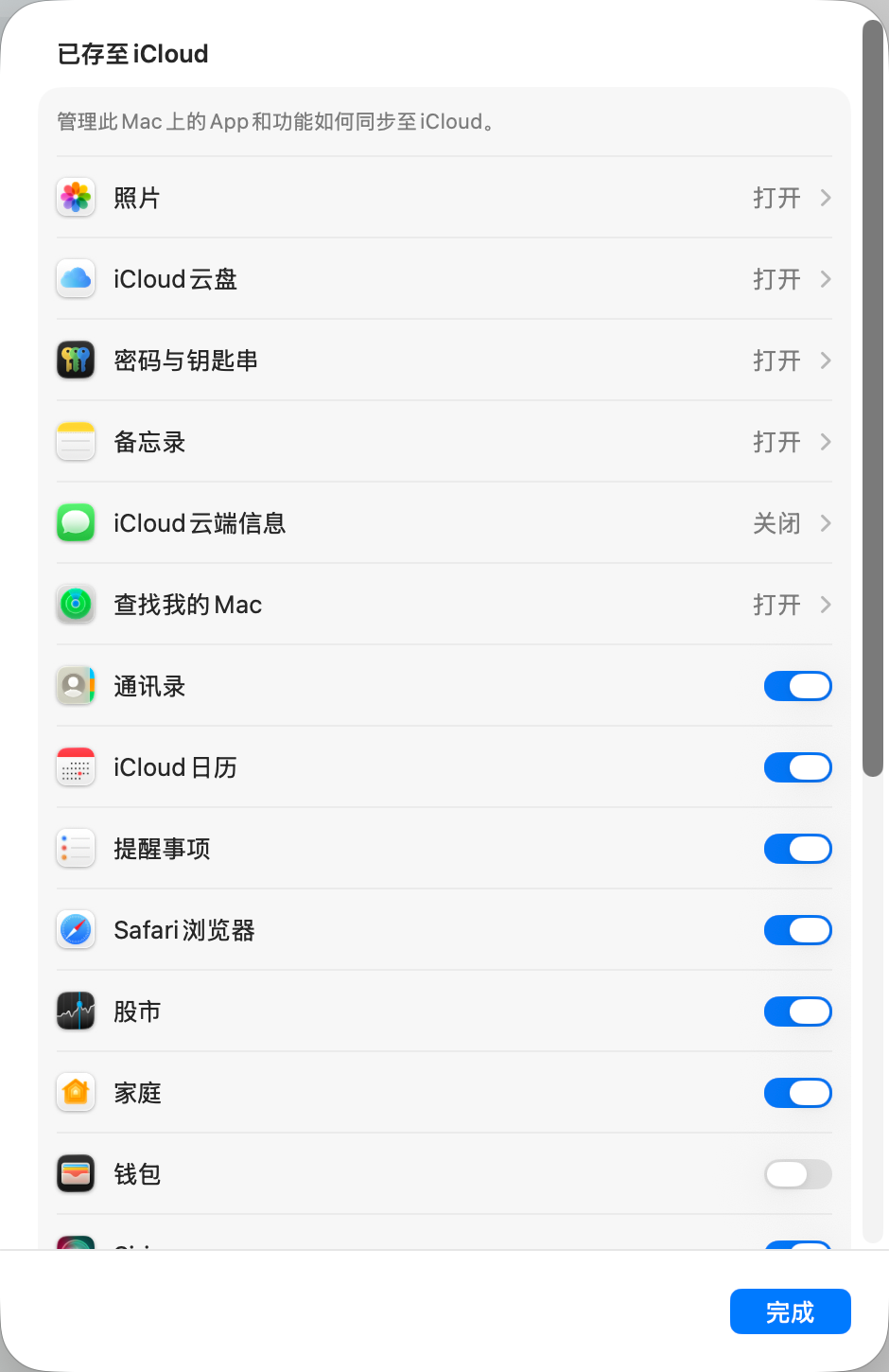Switch off Safari浏览器 sync
The height and width of the screenshot is (1372, 889).
point(797,930)
